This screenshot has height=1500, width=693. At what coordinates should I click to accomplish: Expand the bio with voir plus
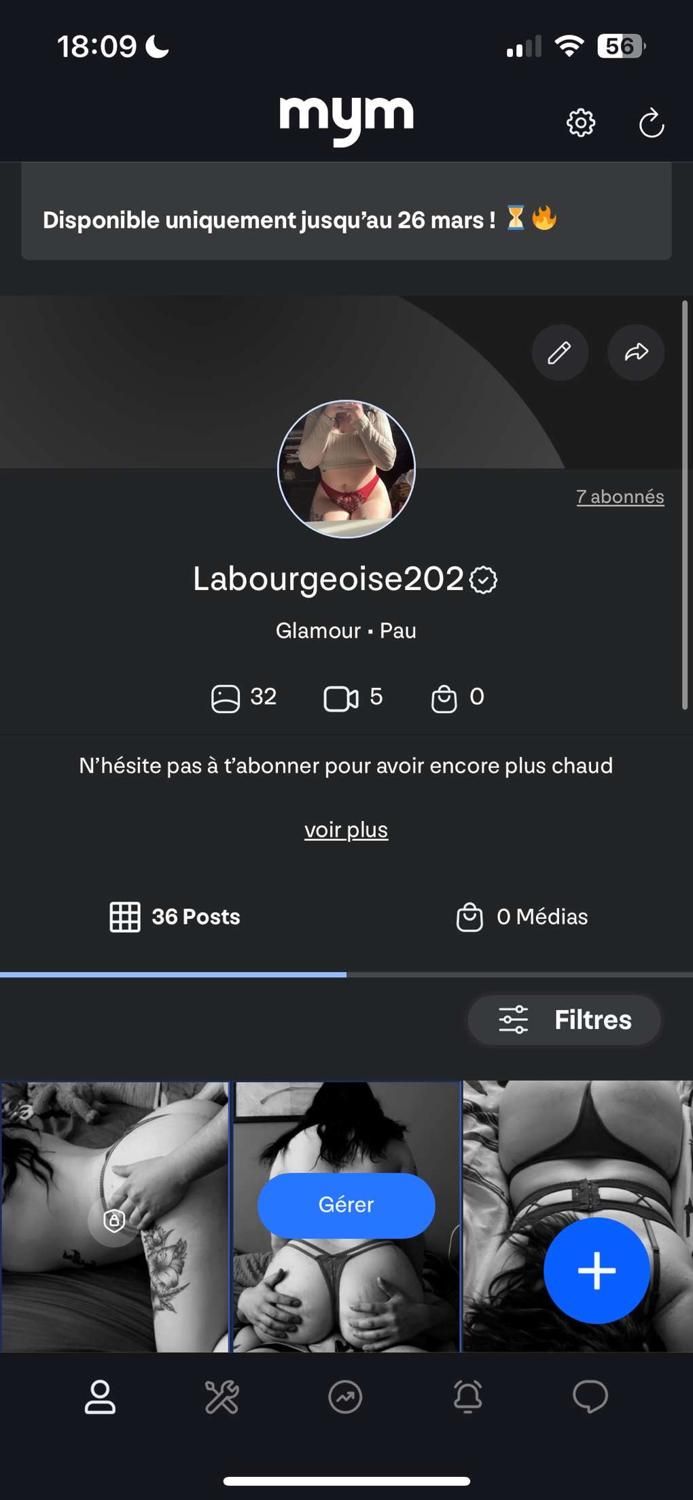click(x=346, y=830)
